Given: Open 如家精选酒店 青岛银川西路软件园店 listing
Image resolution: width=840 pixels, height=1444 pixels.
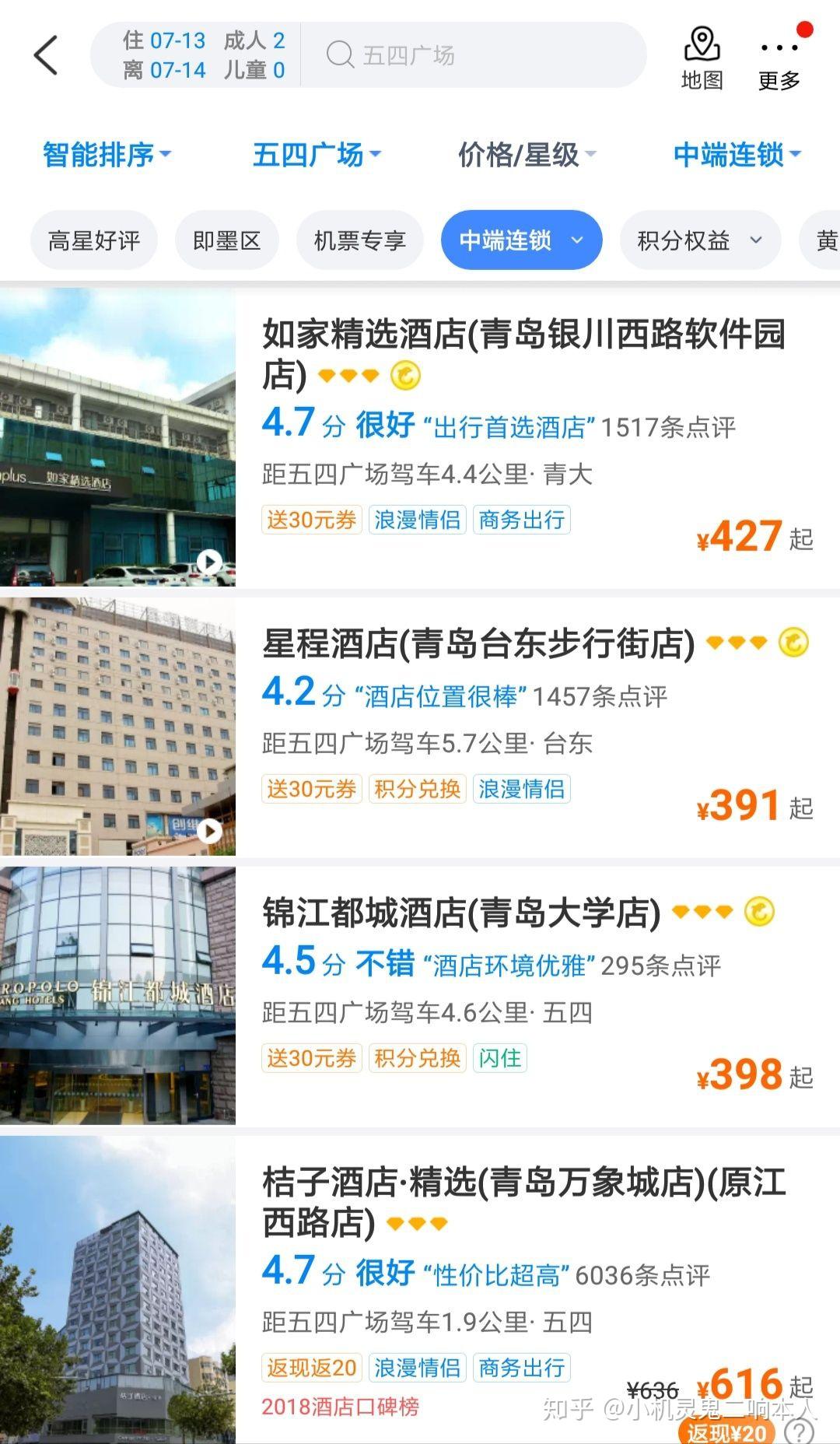Looking at the screenshot, I should (x=523, y=353).
